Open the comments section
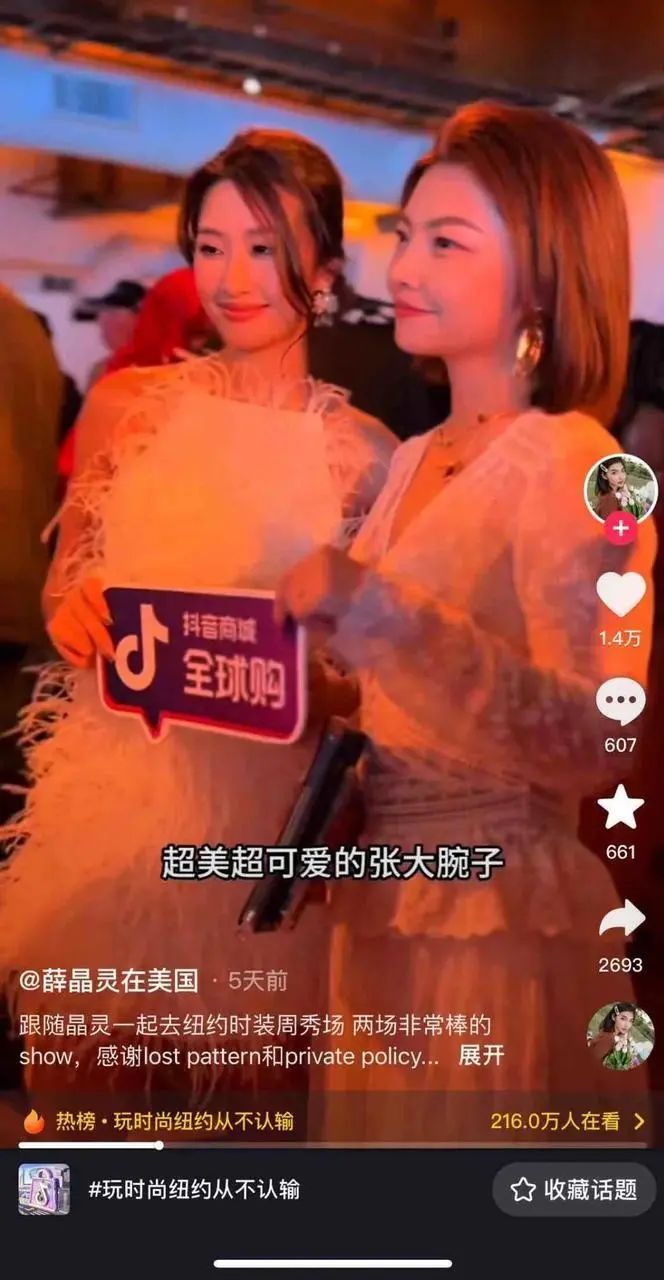 620,702
